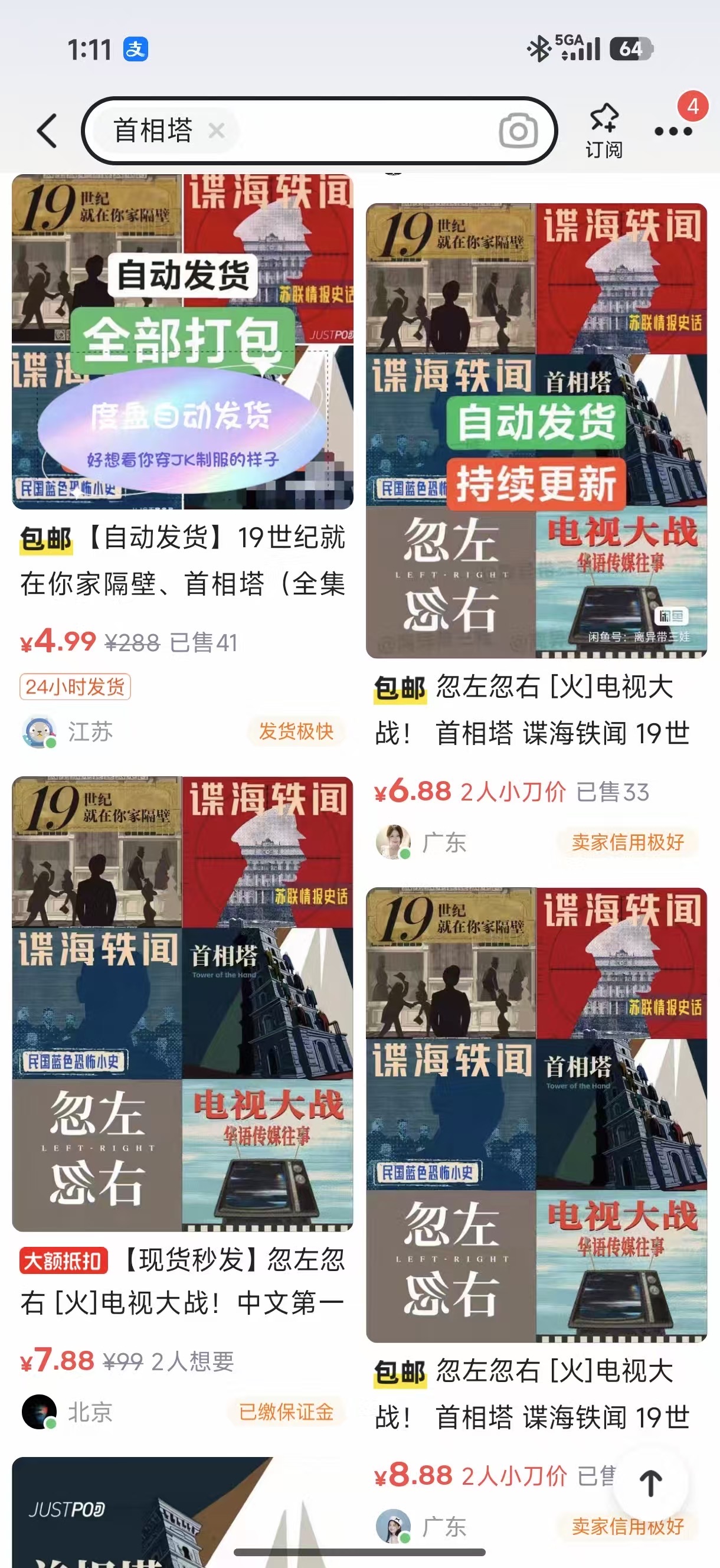Subscribe to this search via 订阅
The height and width of the screenshot is (1568, 720).
tap(603, 131)
